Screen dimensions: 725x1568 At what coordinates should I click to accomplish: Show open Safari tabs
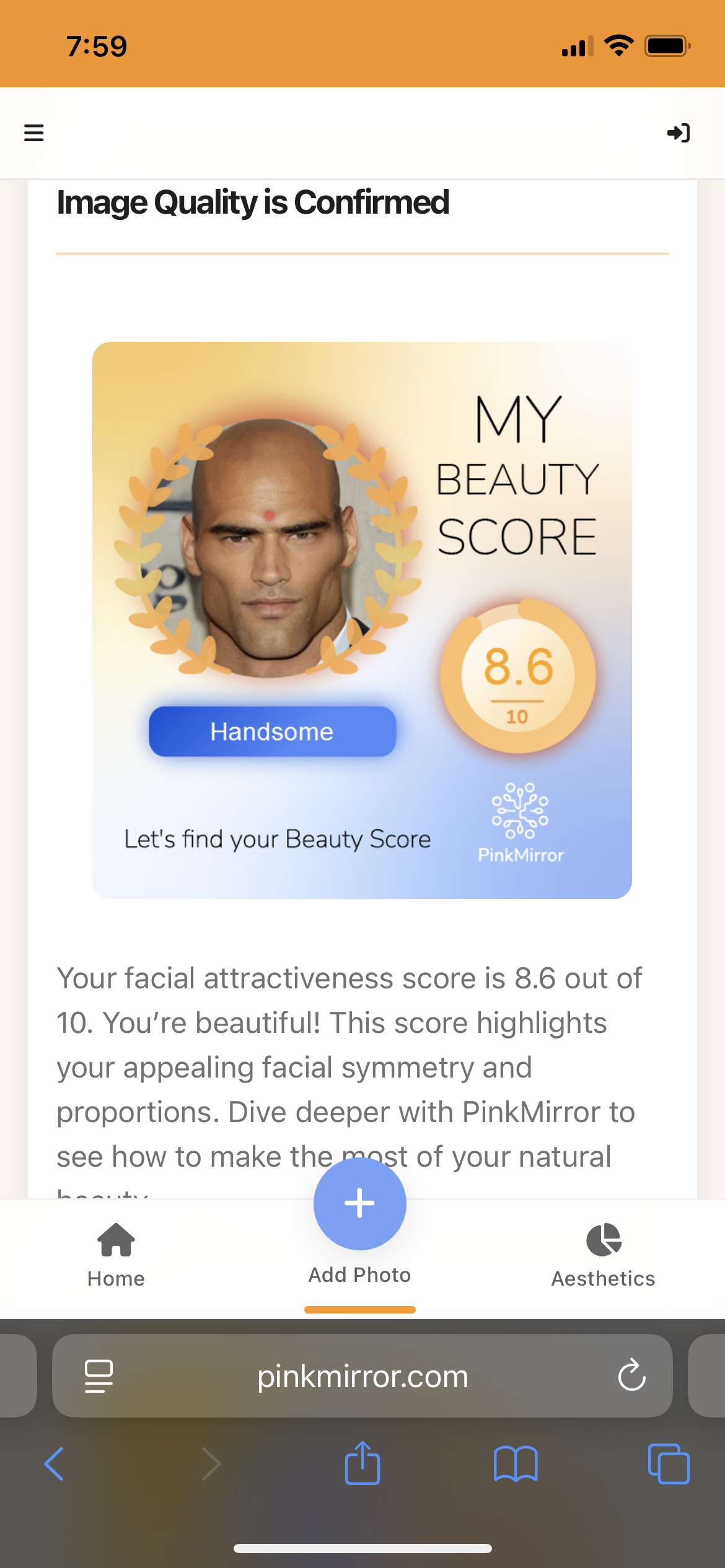pyautogui.click(x=668, y=1464)
